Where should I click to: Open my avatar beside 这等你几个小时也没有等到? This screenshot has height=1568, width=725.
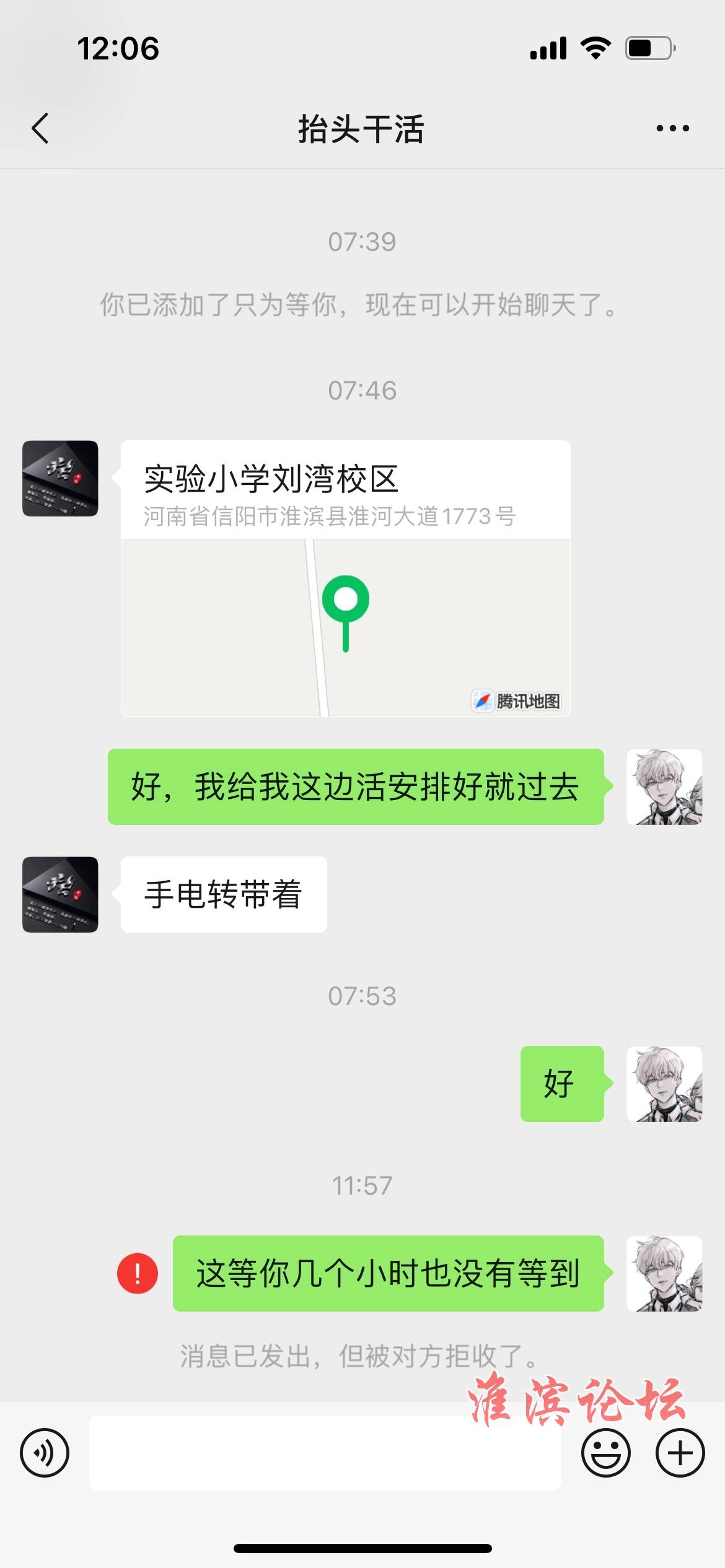pos(664,1273)
